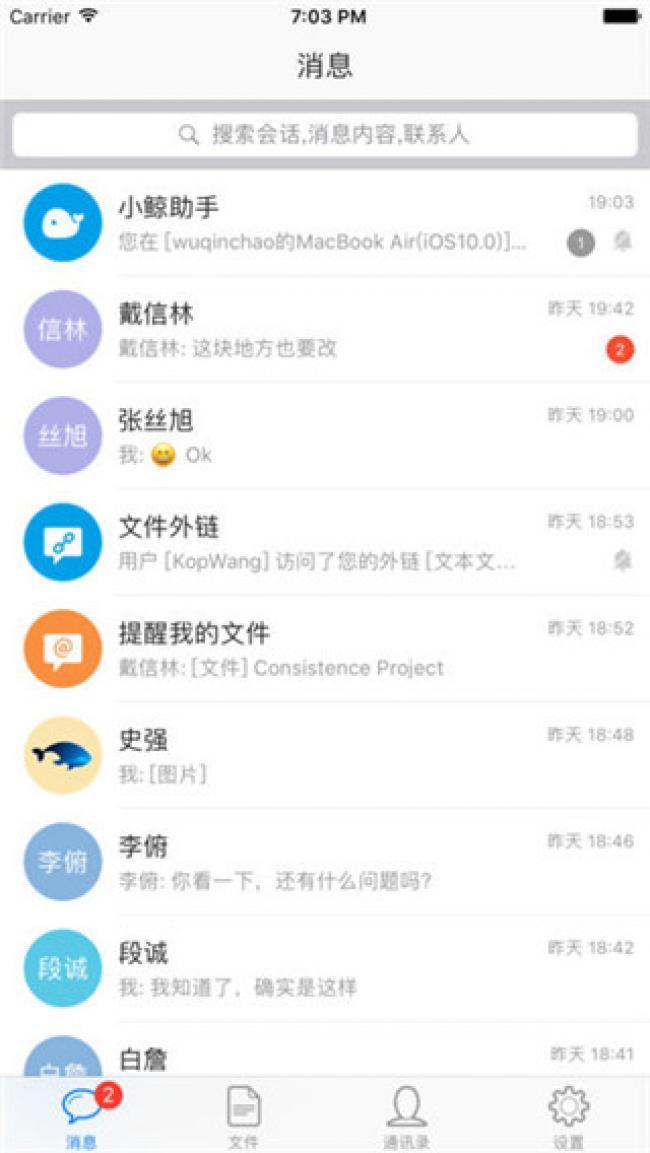This screenshot has width=650, height=1153.
Task: Open the 提醒我的文件 thread
Action: [x=325, y=648]
